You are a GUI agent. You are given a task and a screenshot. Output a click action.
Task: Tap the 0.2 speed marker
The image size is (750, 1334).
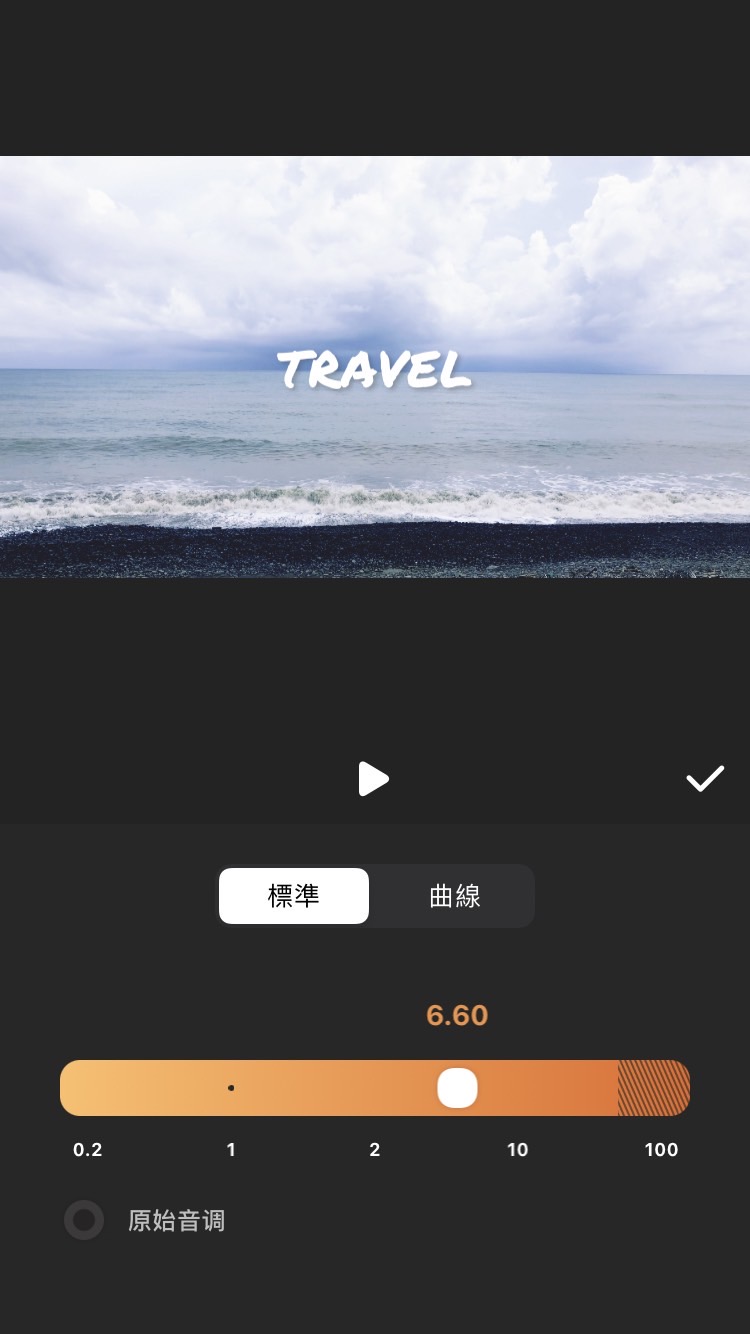pyautogui.click(x=87, y=1149)
